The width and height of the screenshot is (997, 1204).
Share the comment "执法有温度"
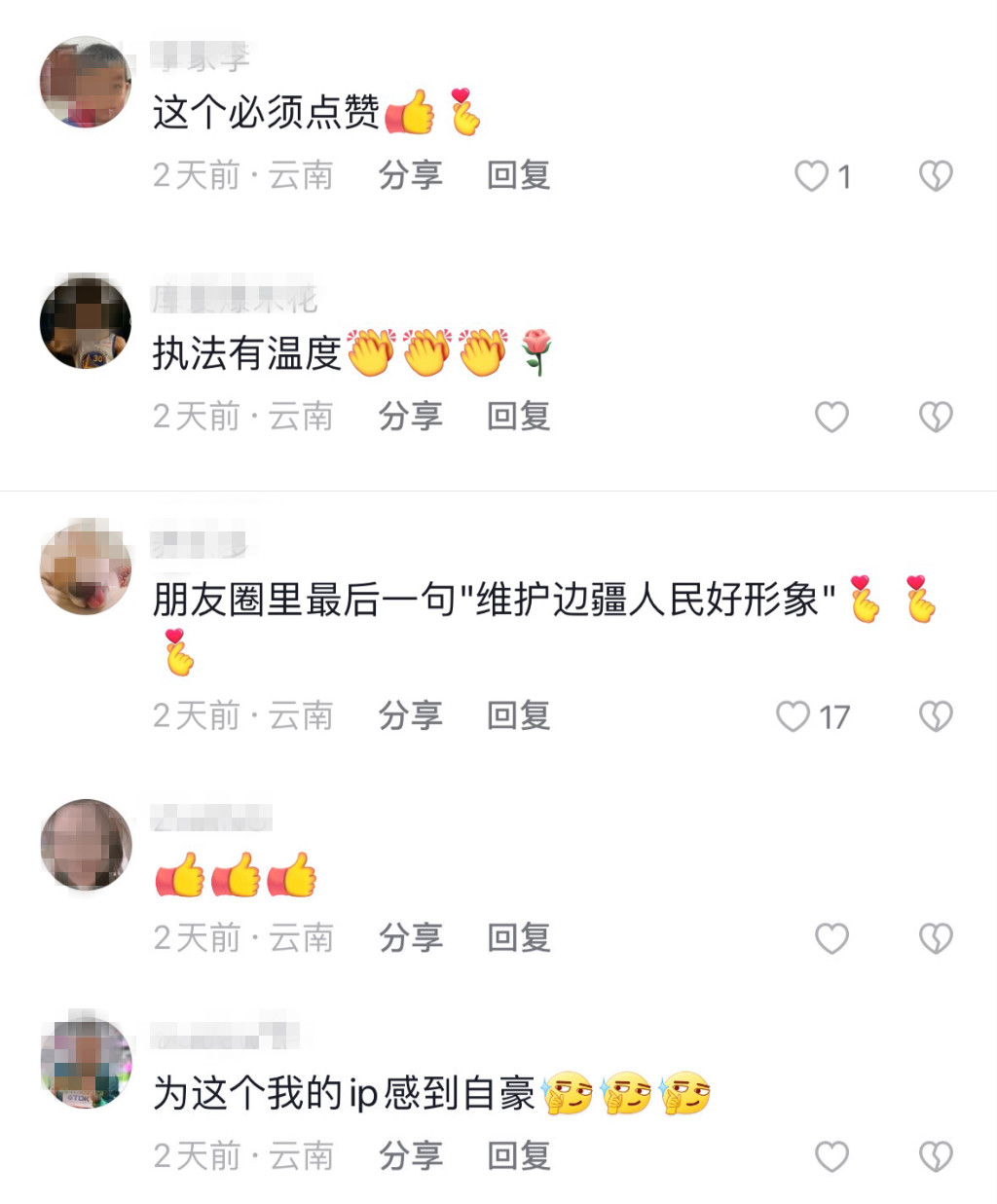pyautogui.click(x=410, y=418)
